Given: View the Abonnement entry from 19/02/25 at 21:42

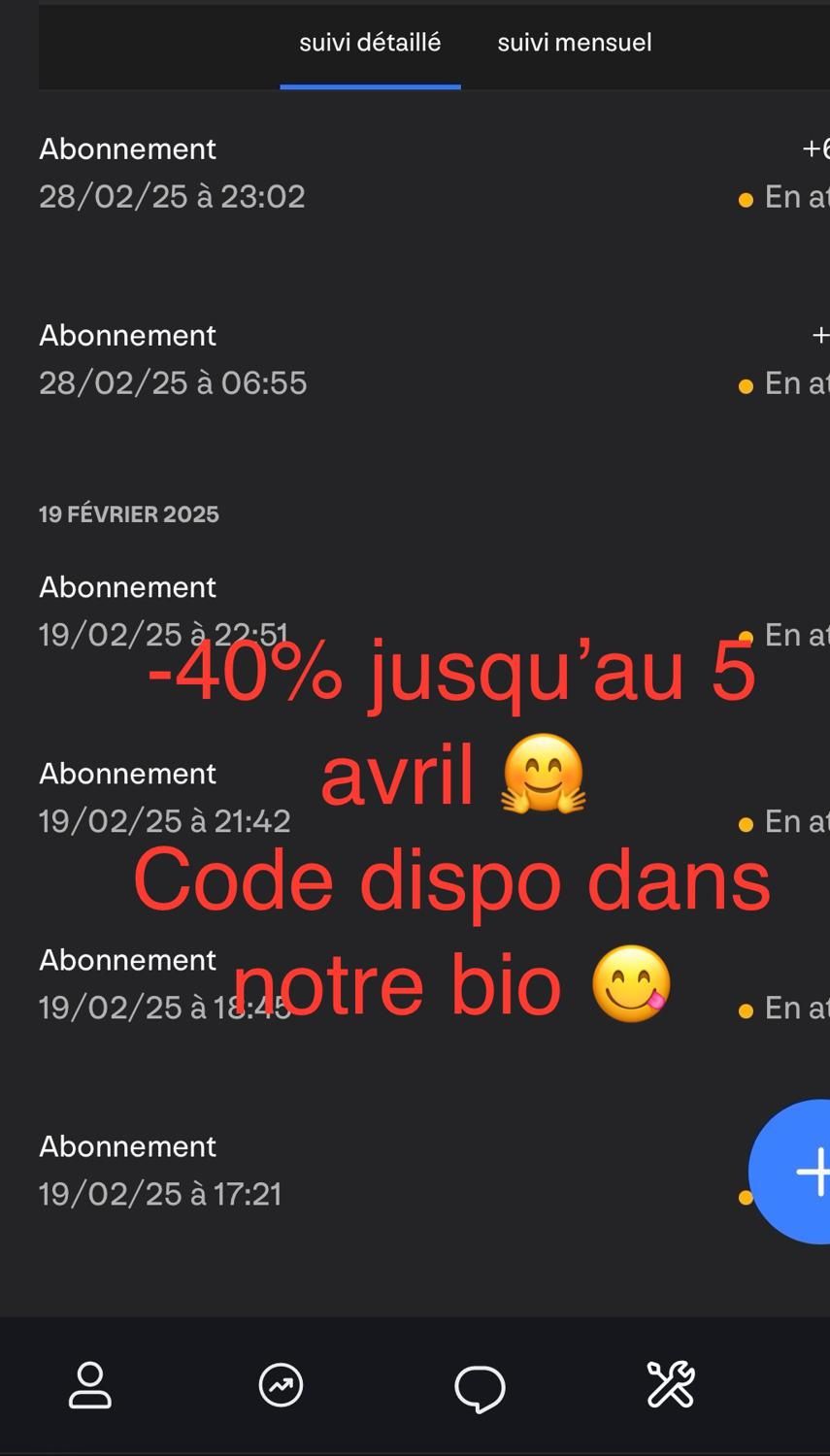Looking at the screenshot, I should pos(434,797).
